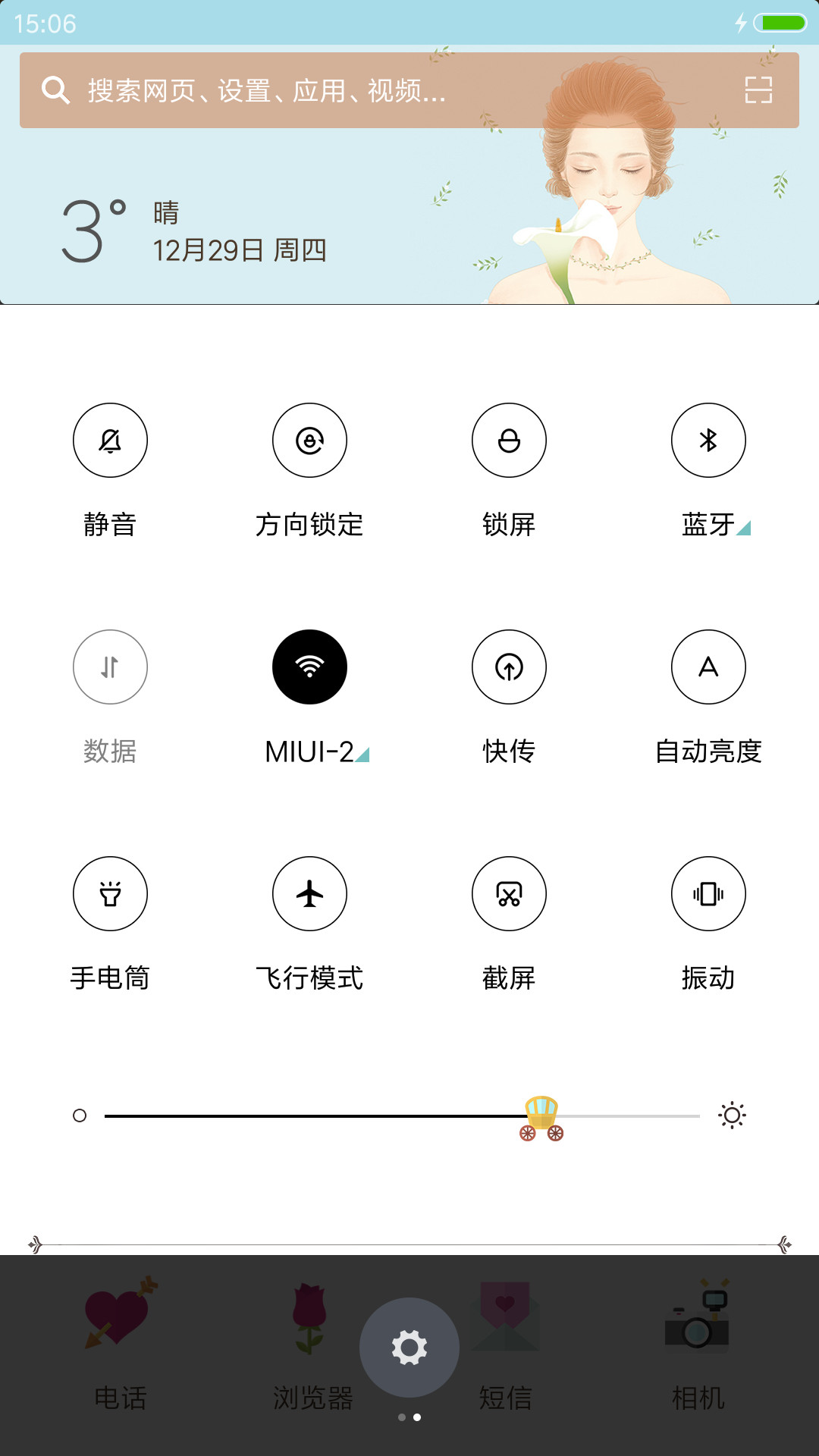819x1456 pixels.
Task: Tap the brightness slider track
Action: (x=402, y=1116)
